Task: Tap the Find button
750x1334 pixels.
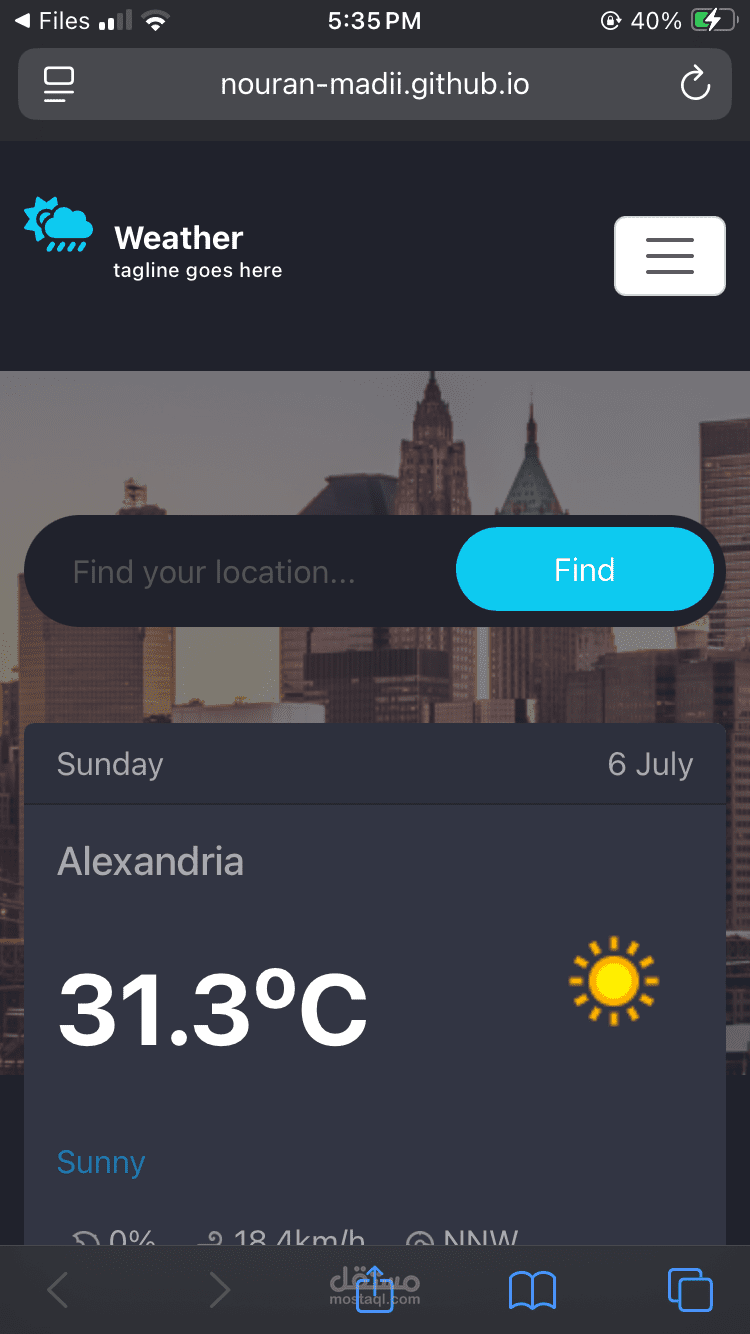Action: pos(584,570)
